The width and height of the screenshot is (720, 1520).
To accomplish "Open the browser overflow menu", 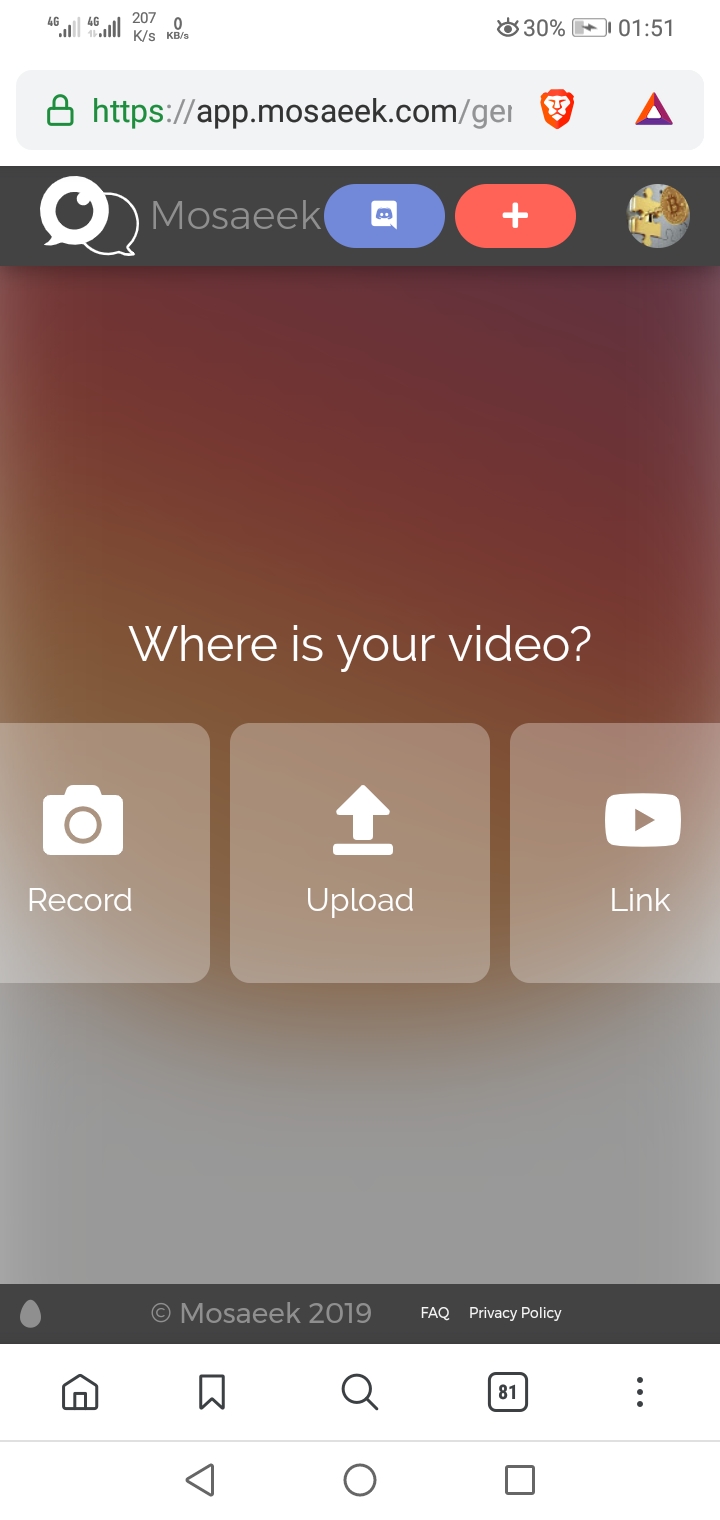I will (639, 1391).
